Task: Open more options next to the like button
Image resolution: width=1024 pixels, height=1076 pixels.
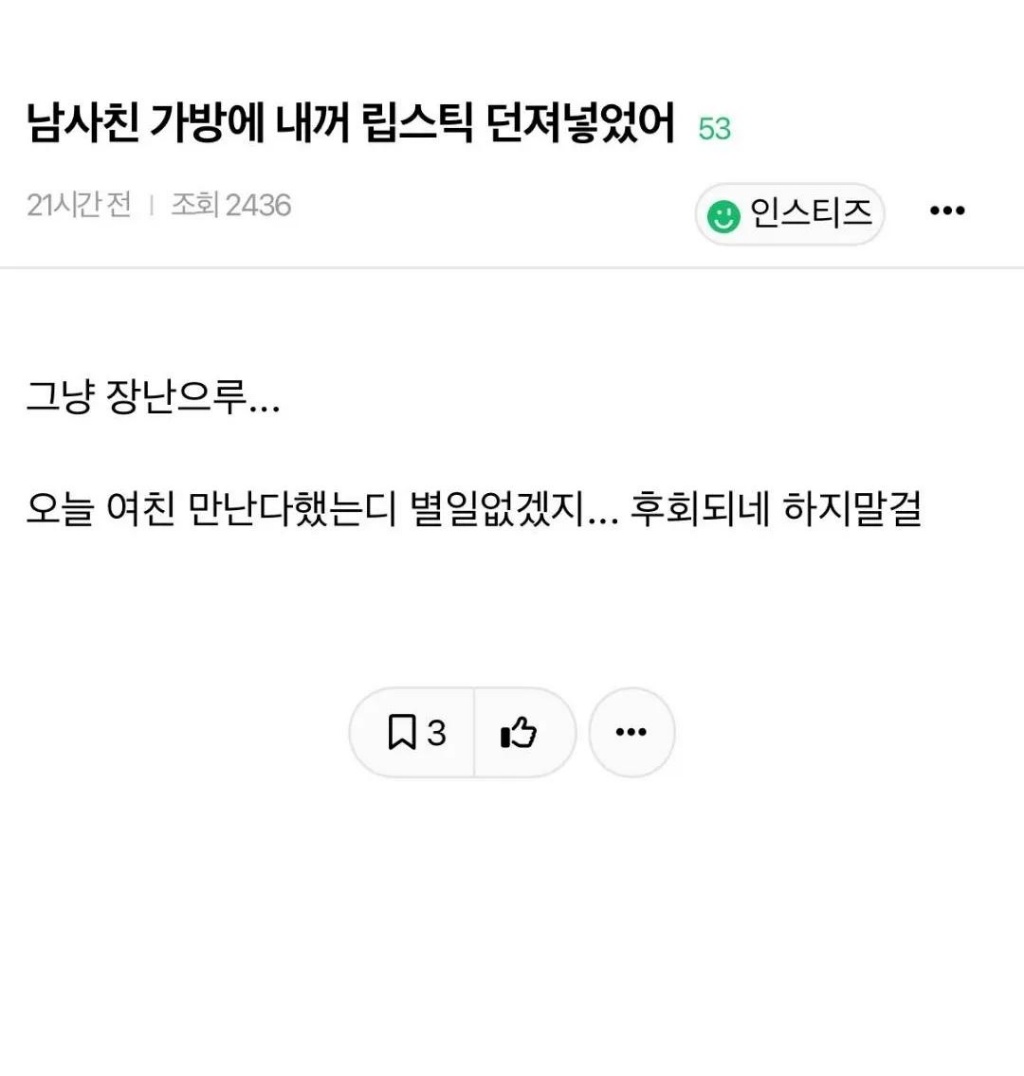Action: click(x=631, y=733)
